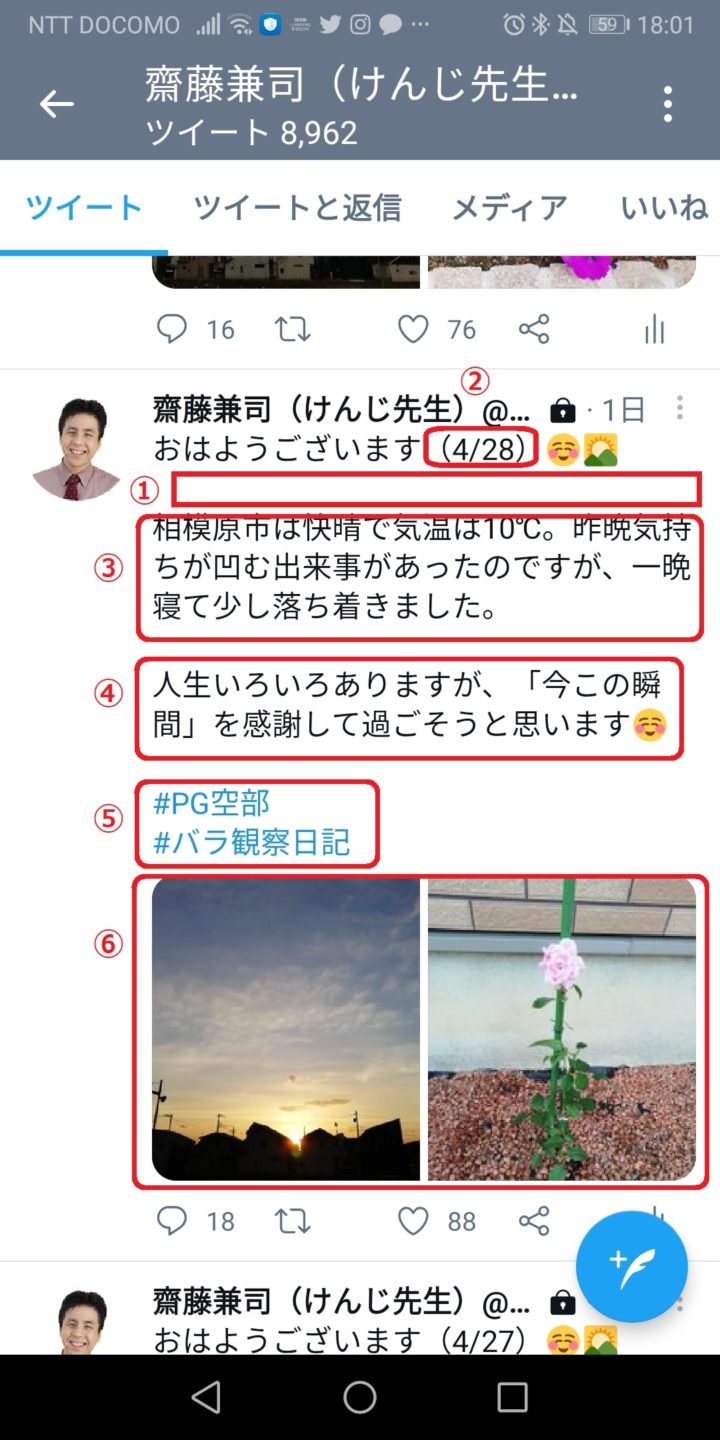720x1440 pixels.
Task: Go back using the top-left arrow
Action: (57, 104)
